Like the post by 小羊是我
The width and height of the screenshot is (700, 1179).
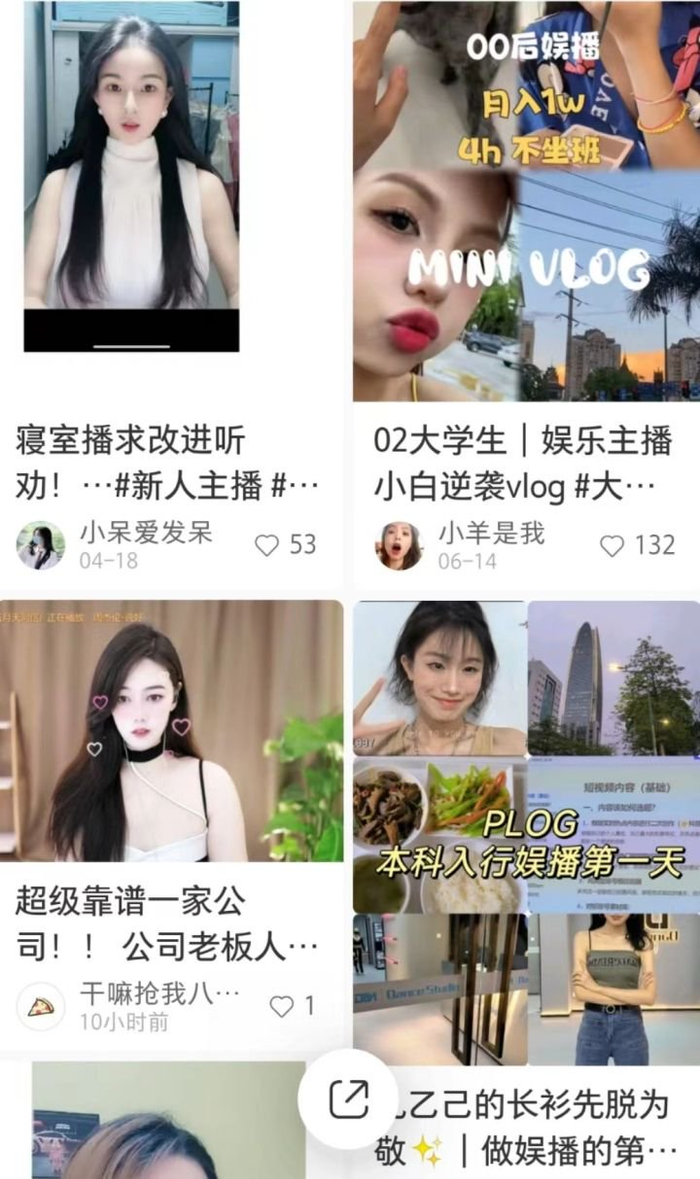[x=612, y=545]
